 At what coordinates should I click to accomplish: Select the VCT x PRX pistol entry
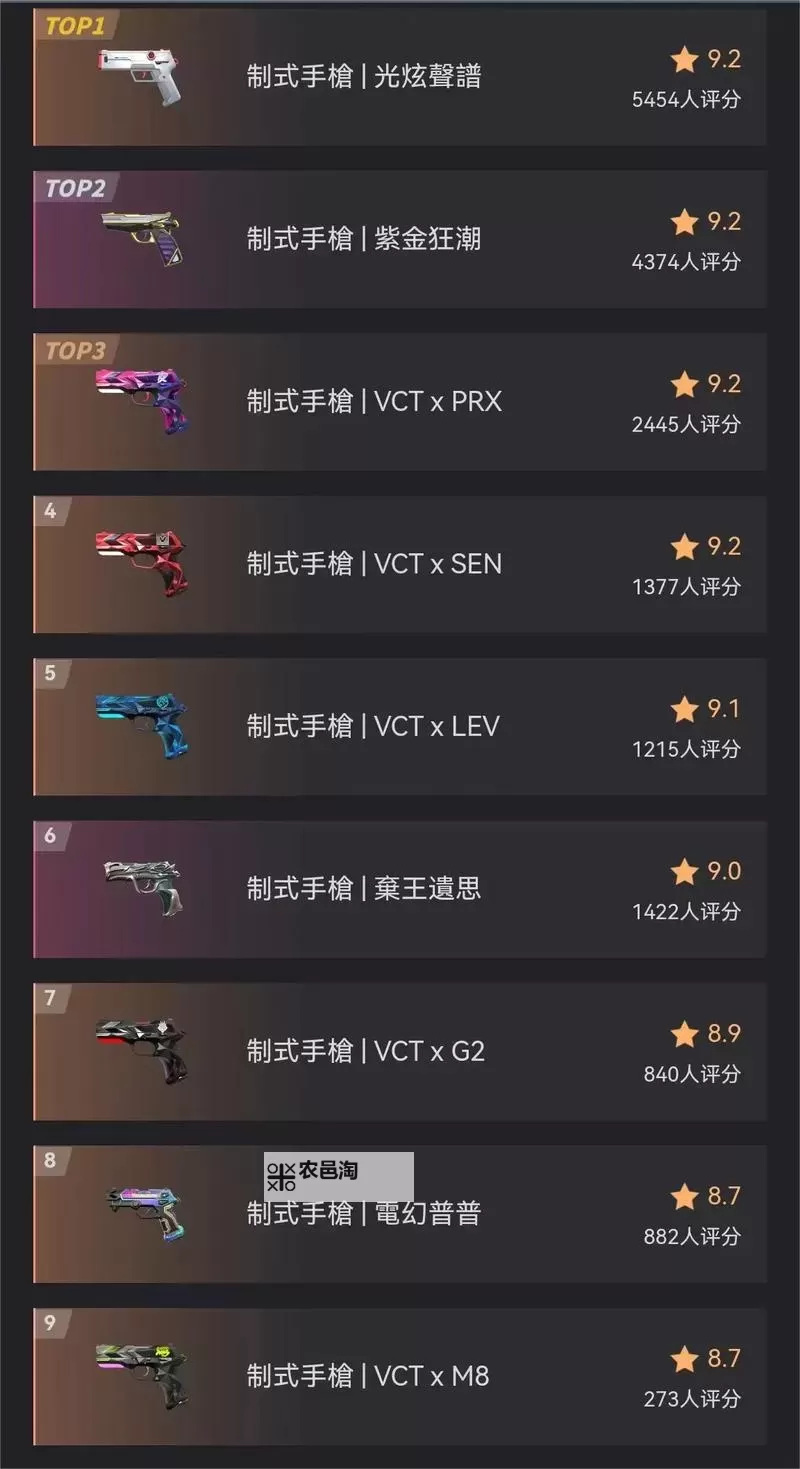(x=400, y=401)
